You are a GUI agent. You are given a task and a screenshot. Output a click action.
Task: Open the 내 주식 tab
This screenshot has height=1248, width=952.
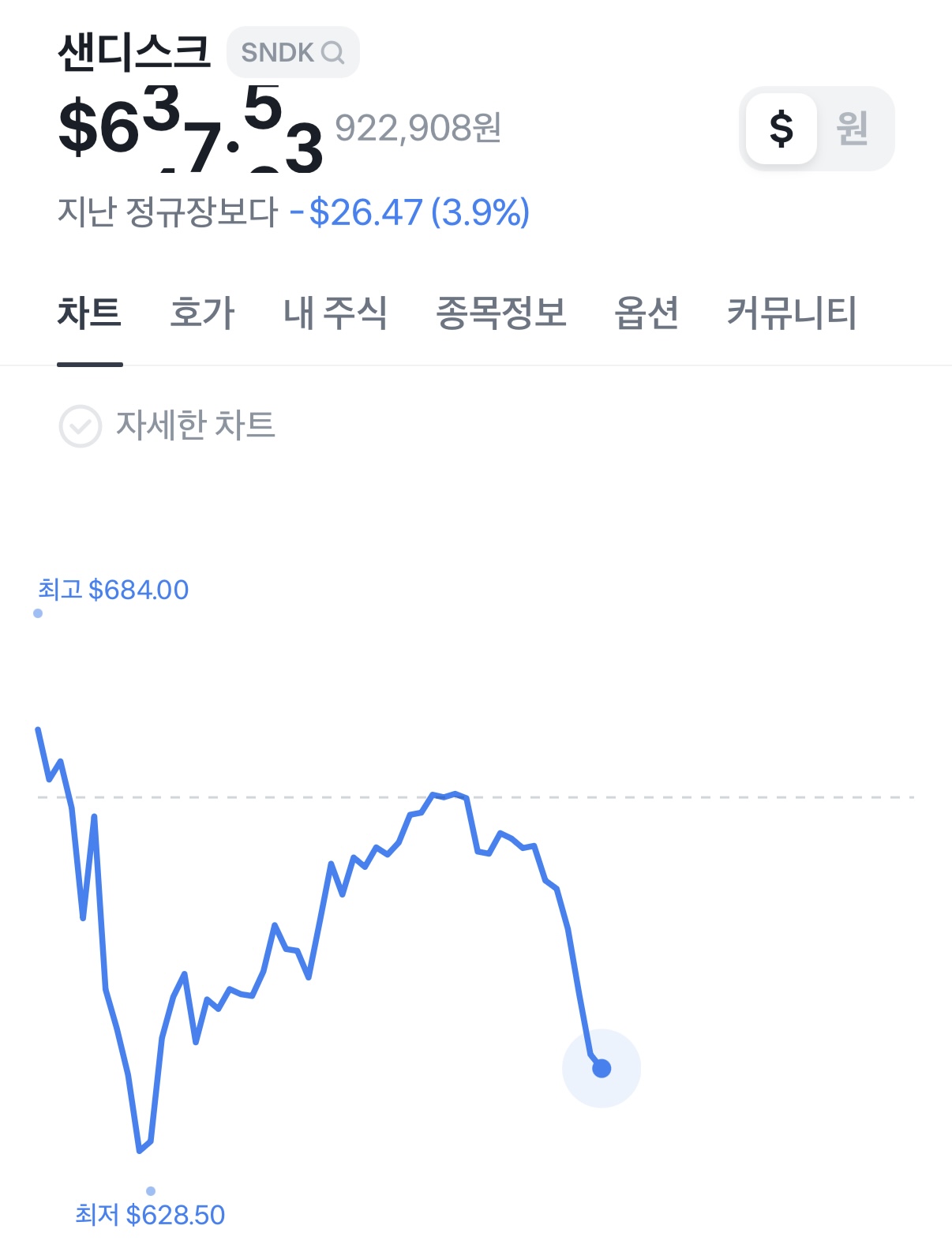point(335,313)
